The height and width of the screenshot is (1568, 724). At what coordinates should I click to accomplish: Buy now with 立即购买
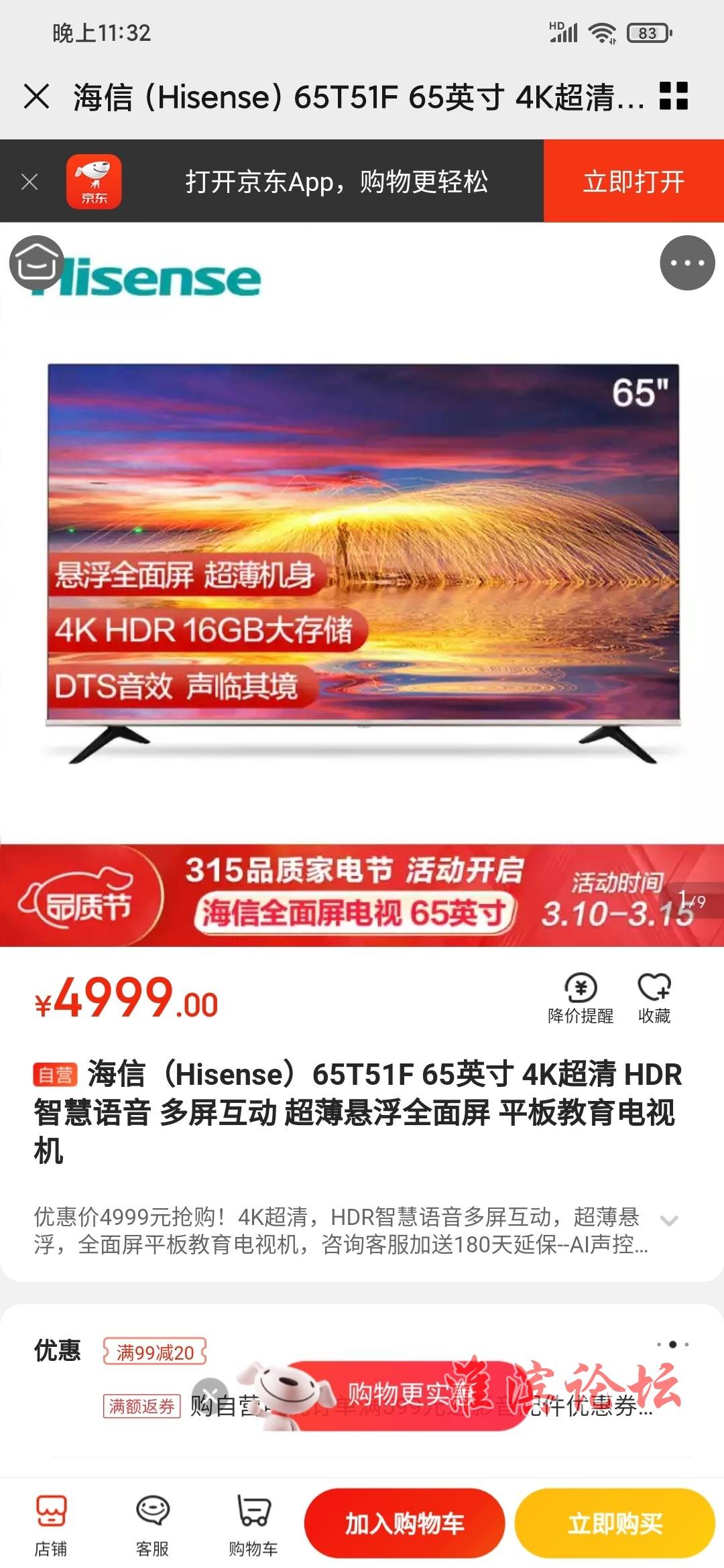pyautogui.click(x=615, y=1523)
